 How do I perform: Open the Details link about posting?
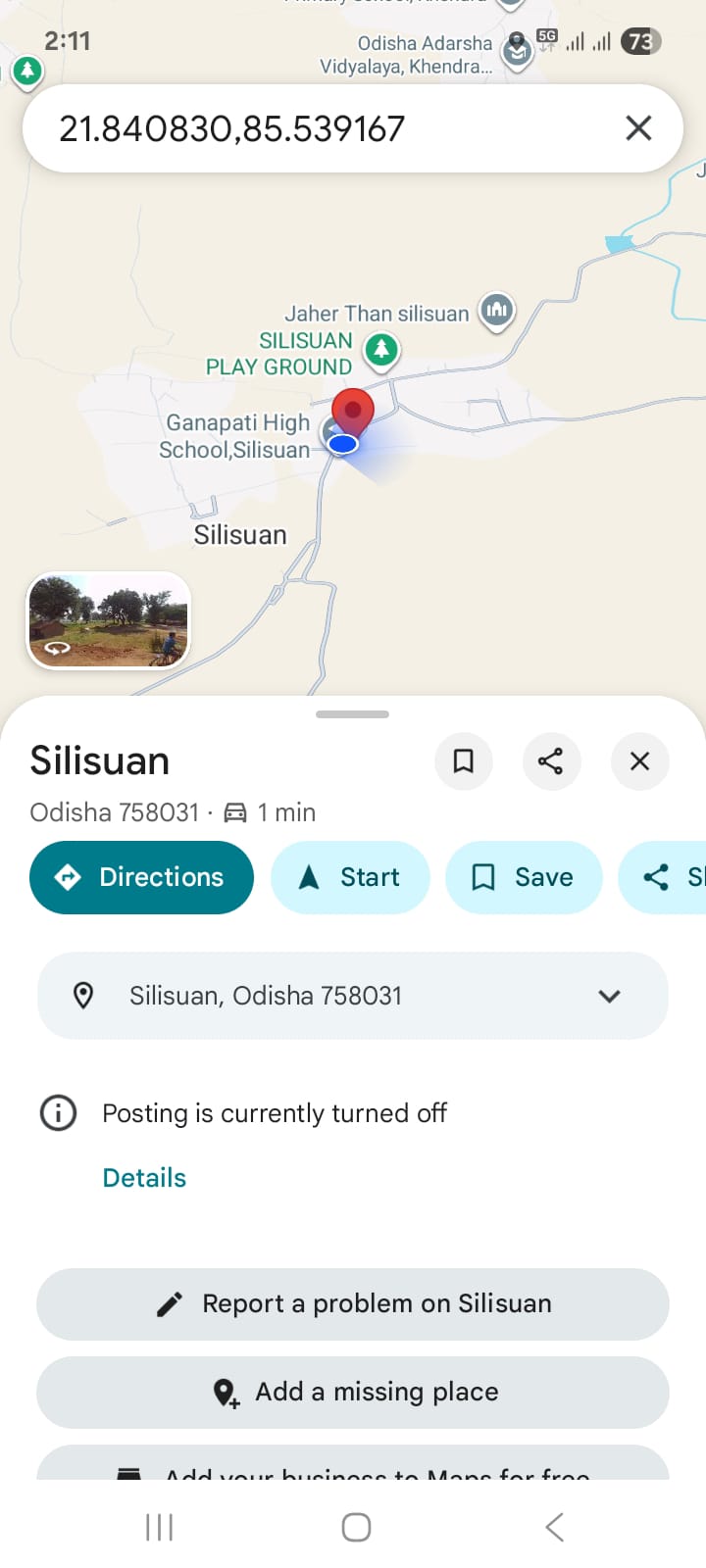(x=144, y=1178)
